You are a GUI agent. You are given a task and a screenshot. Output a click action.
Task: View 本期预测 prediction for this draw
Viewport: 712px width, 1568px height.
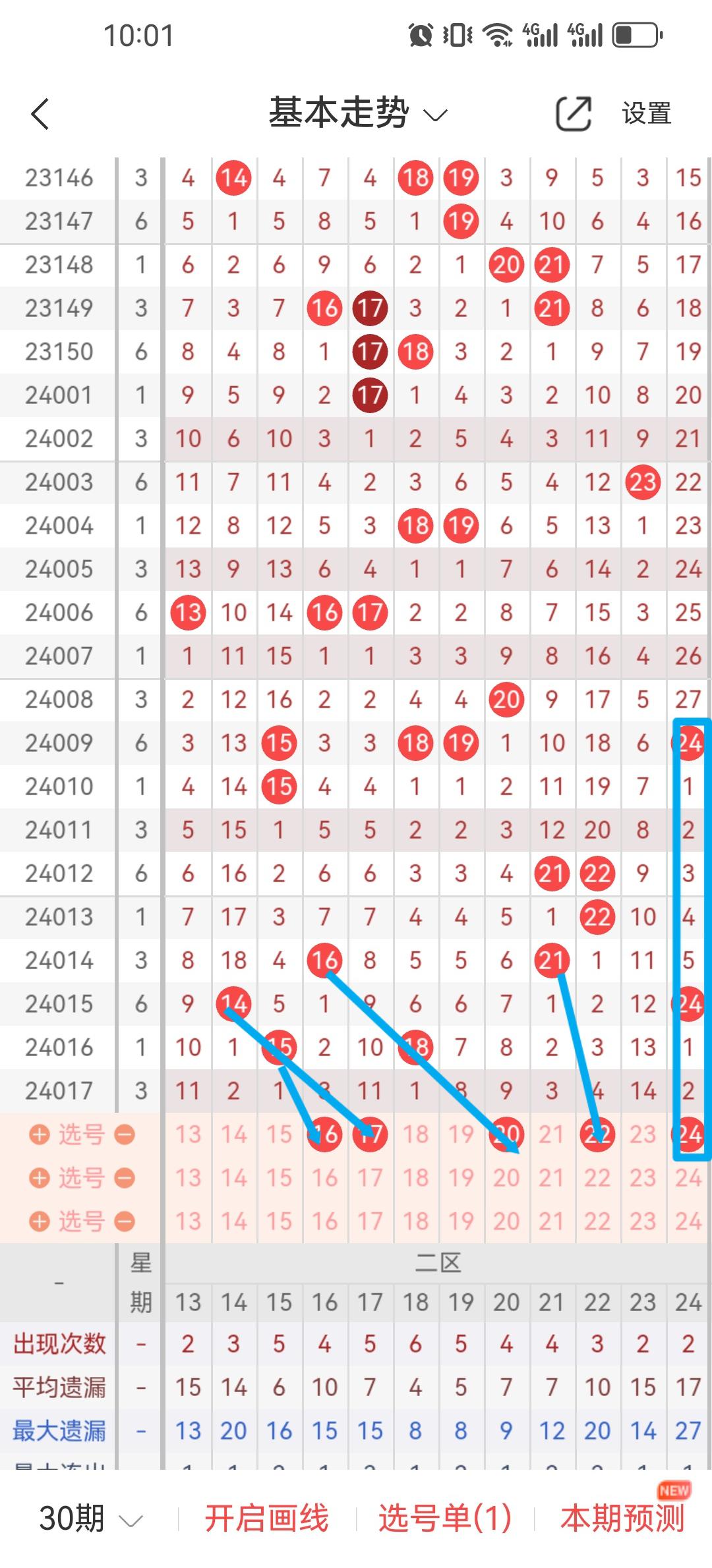click(x=622, y=1519)
